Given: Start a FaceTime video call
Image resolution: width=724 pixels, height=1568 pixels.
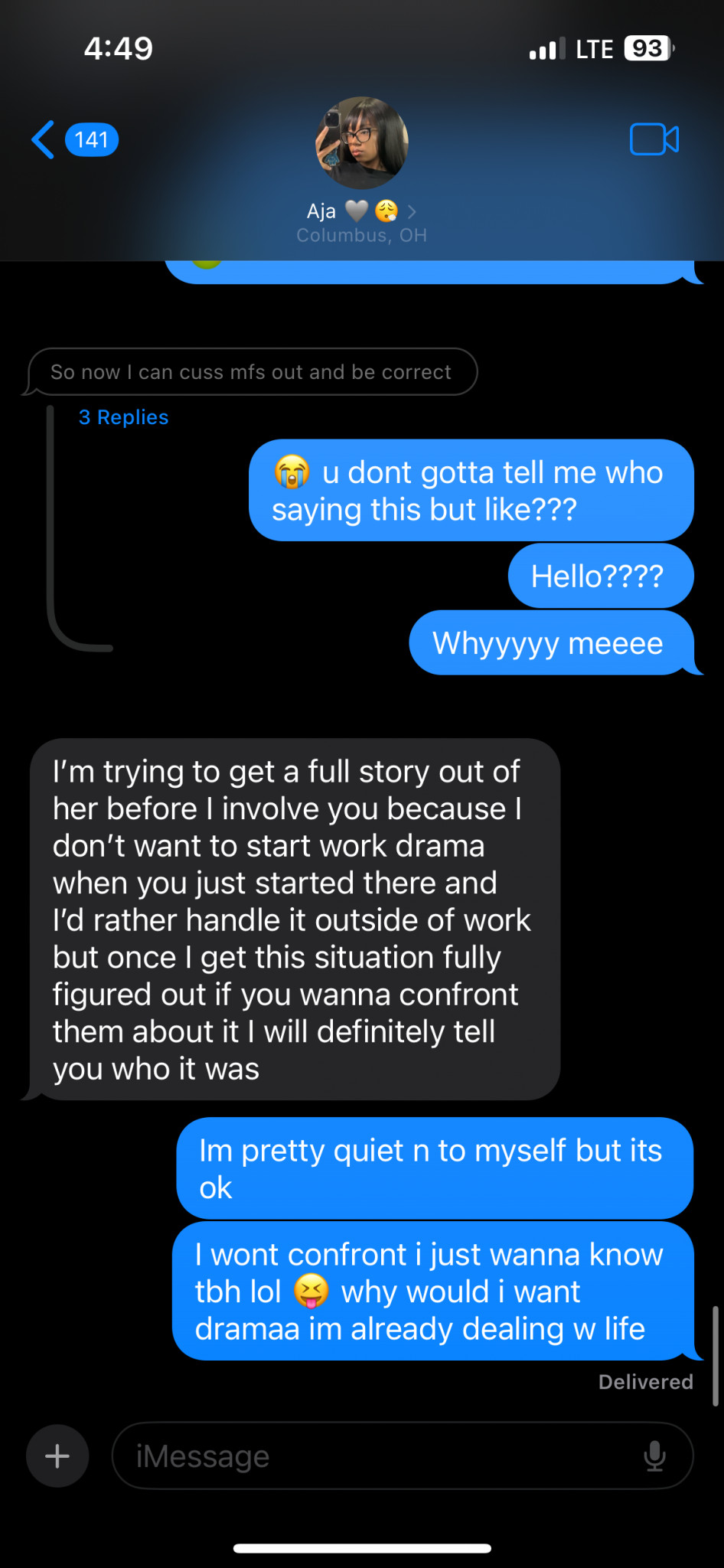Looking at the screenshot, I should (x=654, y=140).
